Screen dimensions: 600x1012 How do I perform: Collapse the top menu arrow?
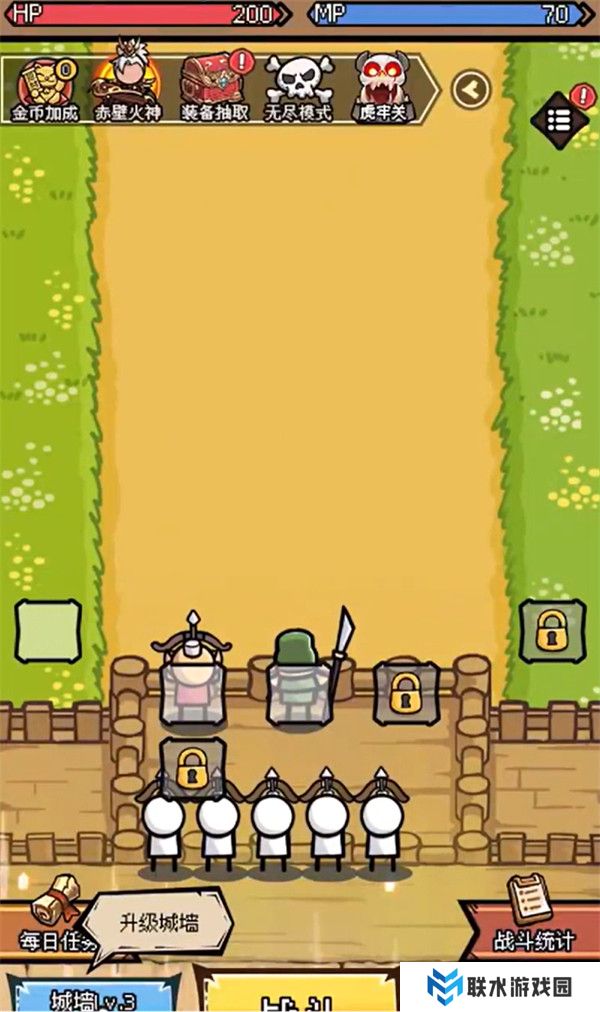(470, 90)
